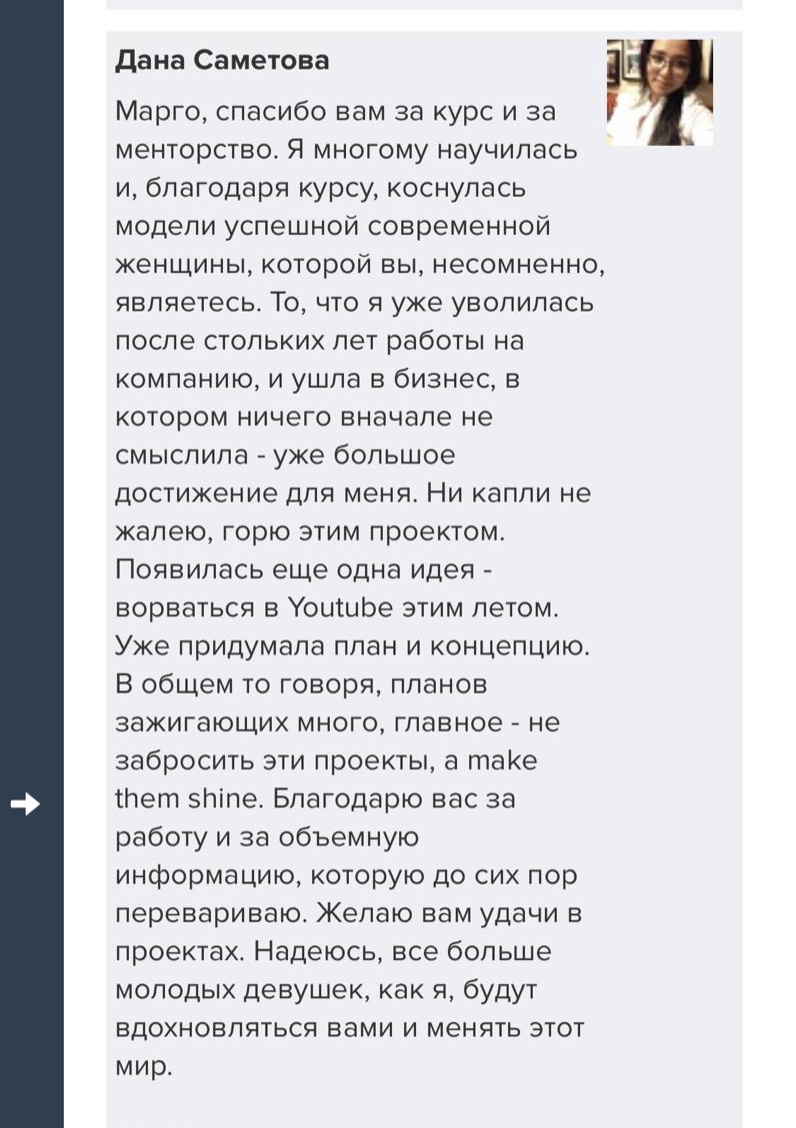Screen dimensions: 796x1128
Task: Open Дана Саметова's profile photo
Action: coord(660,93)
